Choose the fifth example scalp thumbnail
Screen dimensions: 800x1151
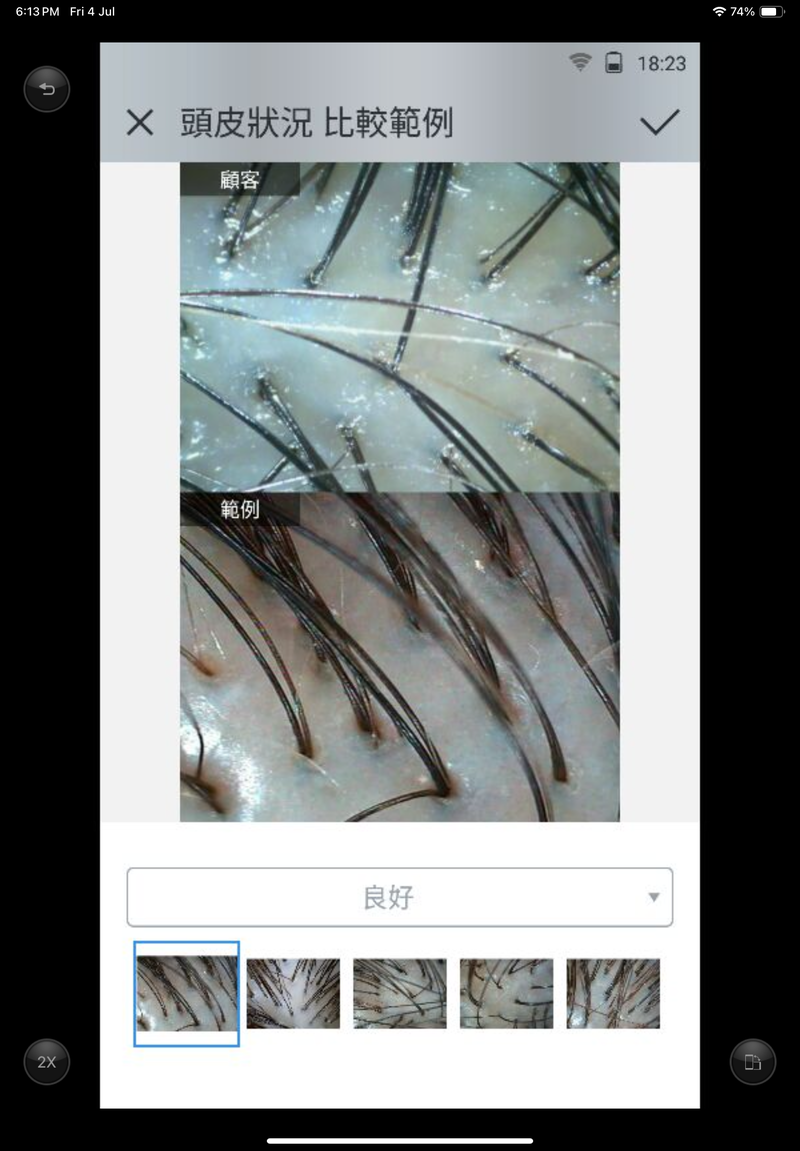613,993
